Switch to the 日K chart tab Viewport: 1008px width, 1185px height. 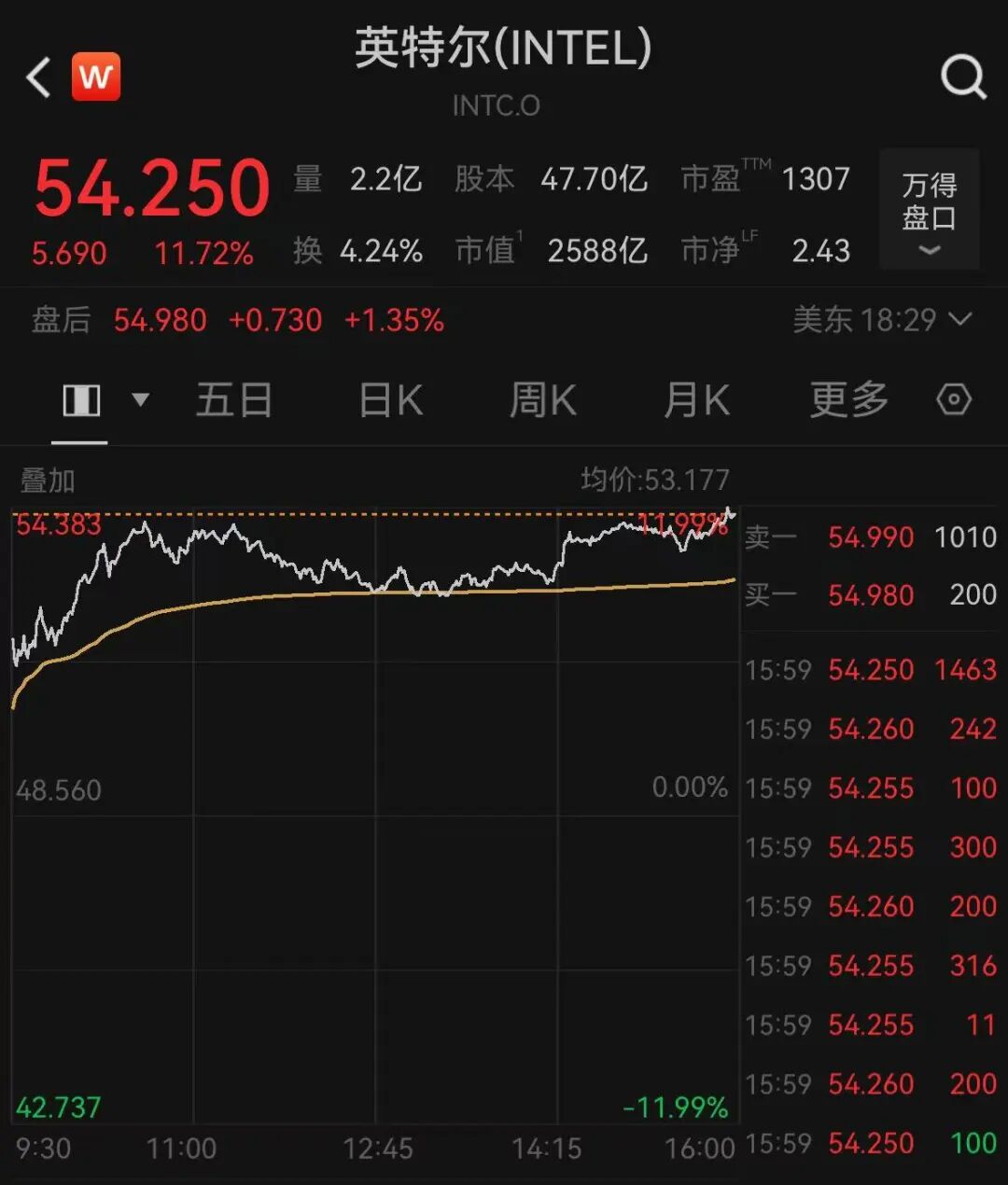click(x=391, y=400)
